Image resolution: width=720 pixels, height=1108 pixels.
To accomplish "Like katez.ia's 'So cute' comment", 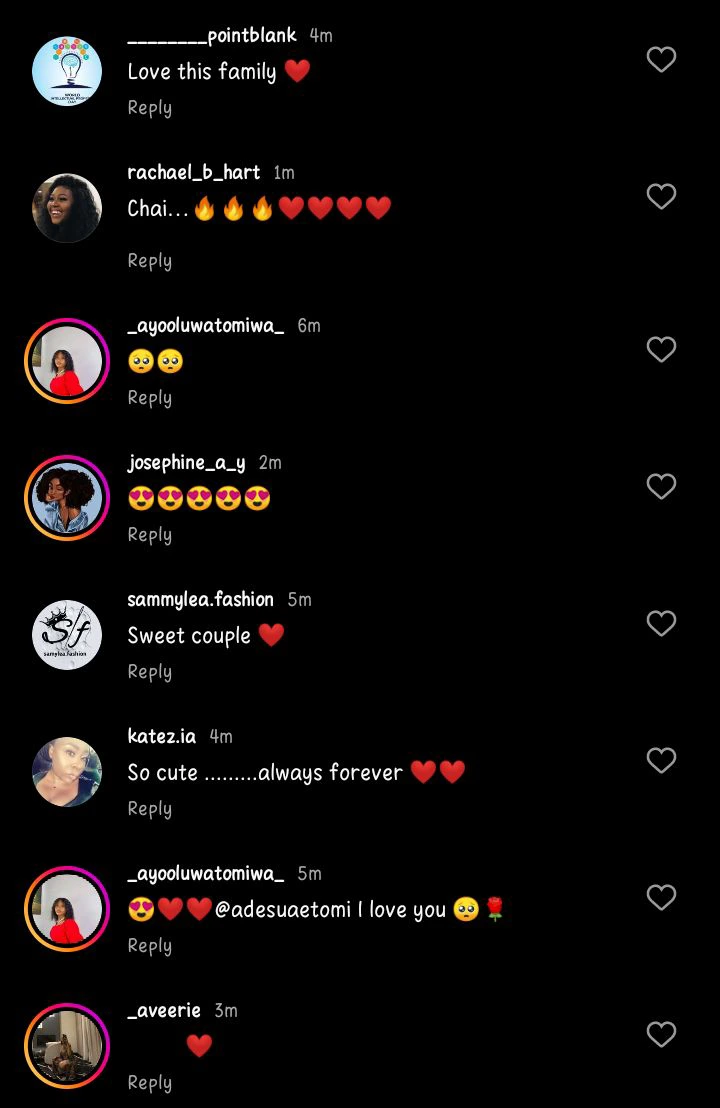I will (661, 761).
